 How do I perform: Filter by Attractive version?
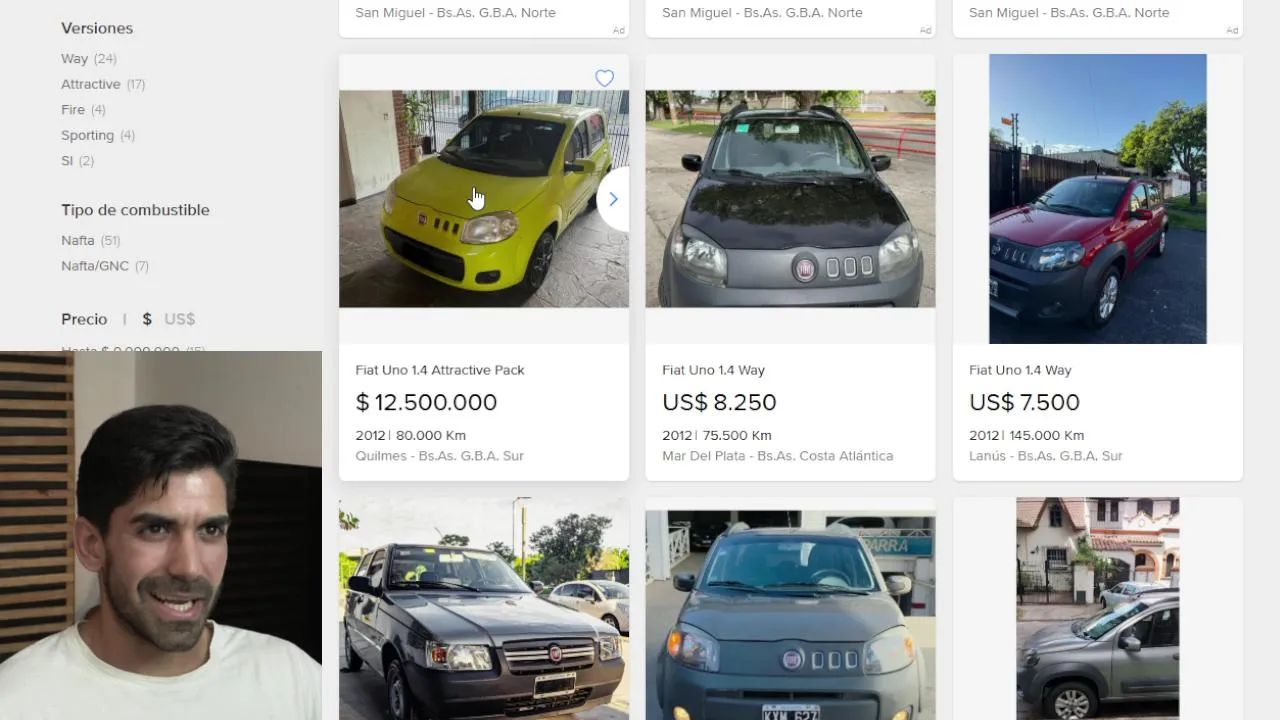91,84
